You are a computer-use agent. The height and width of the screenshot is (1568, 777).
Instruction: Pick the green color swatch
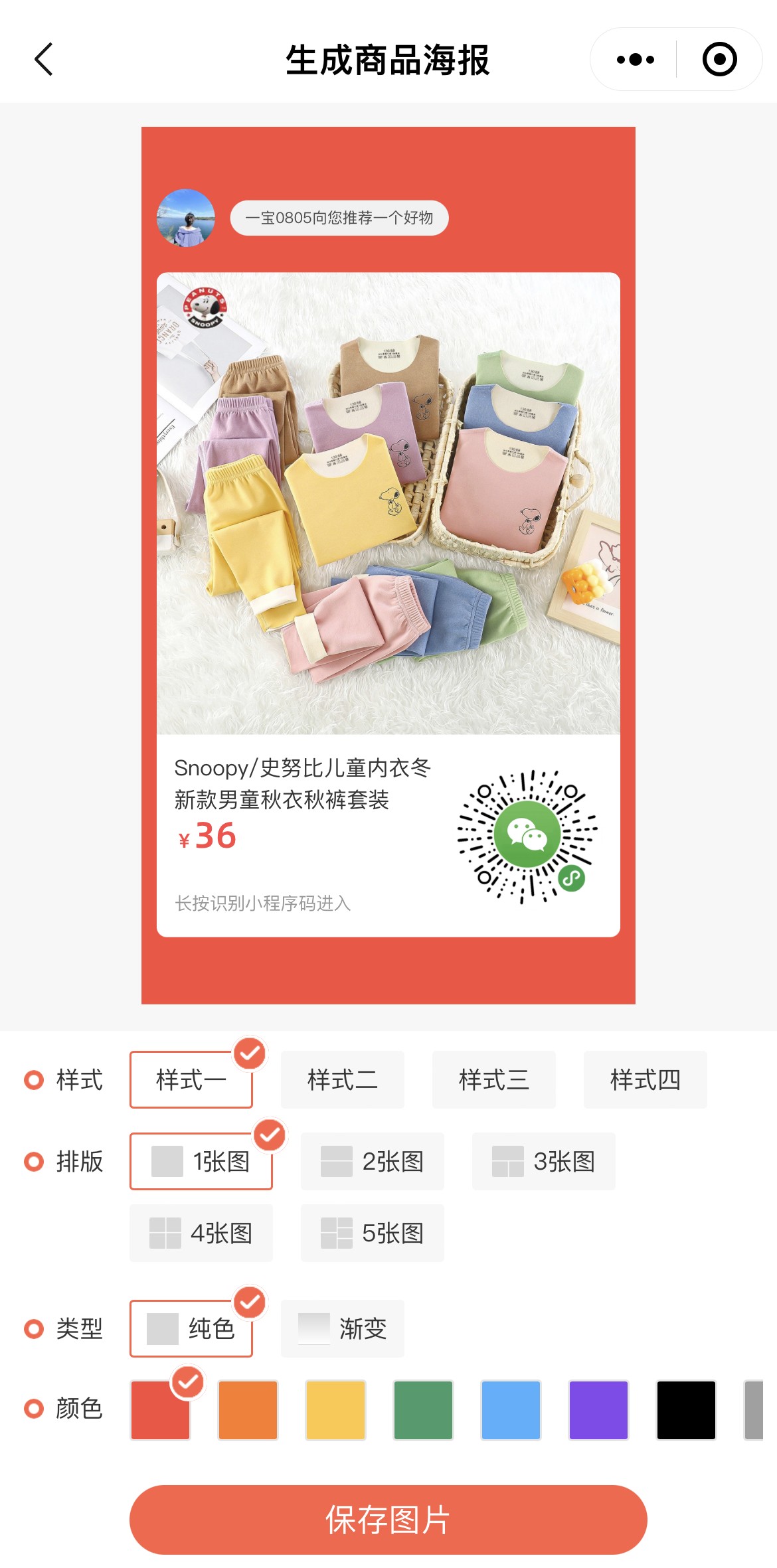click(423, 1410)
